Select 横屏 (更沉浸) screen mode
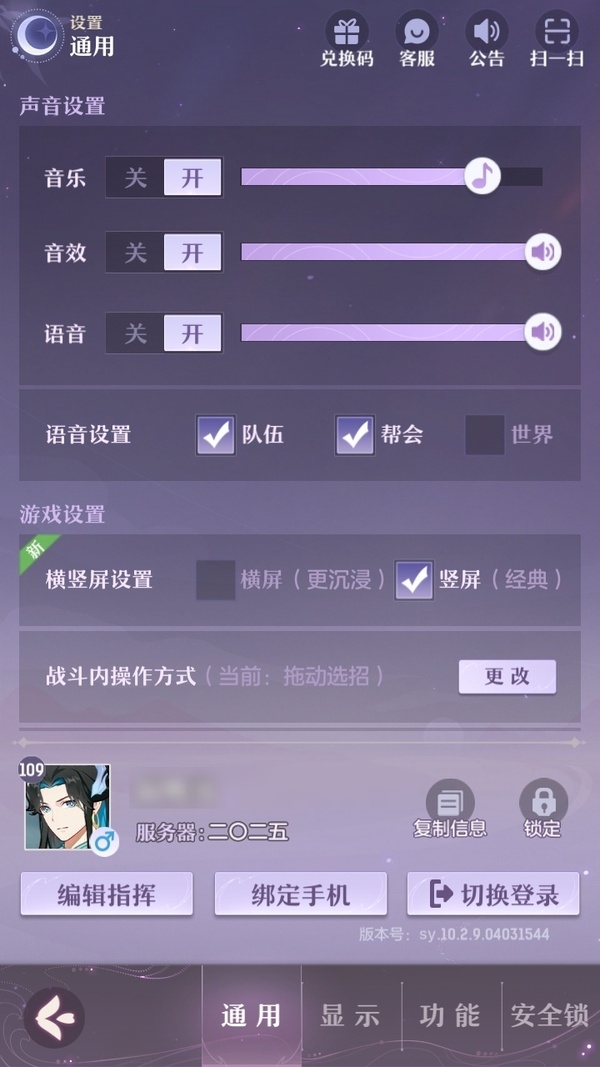The height and width of the screenshot is (1067, 600). 216,580
